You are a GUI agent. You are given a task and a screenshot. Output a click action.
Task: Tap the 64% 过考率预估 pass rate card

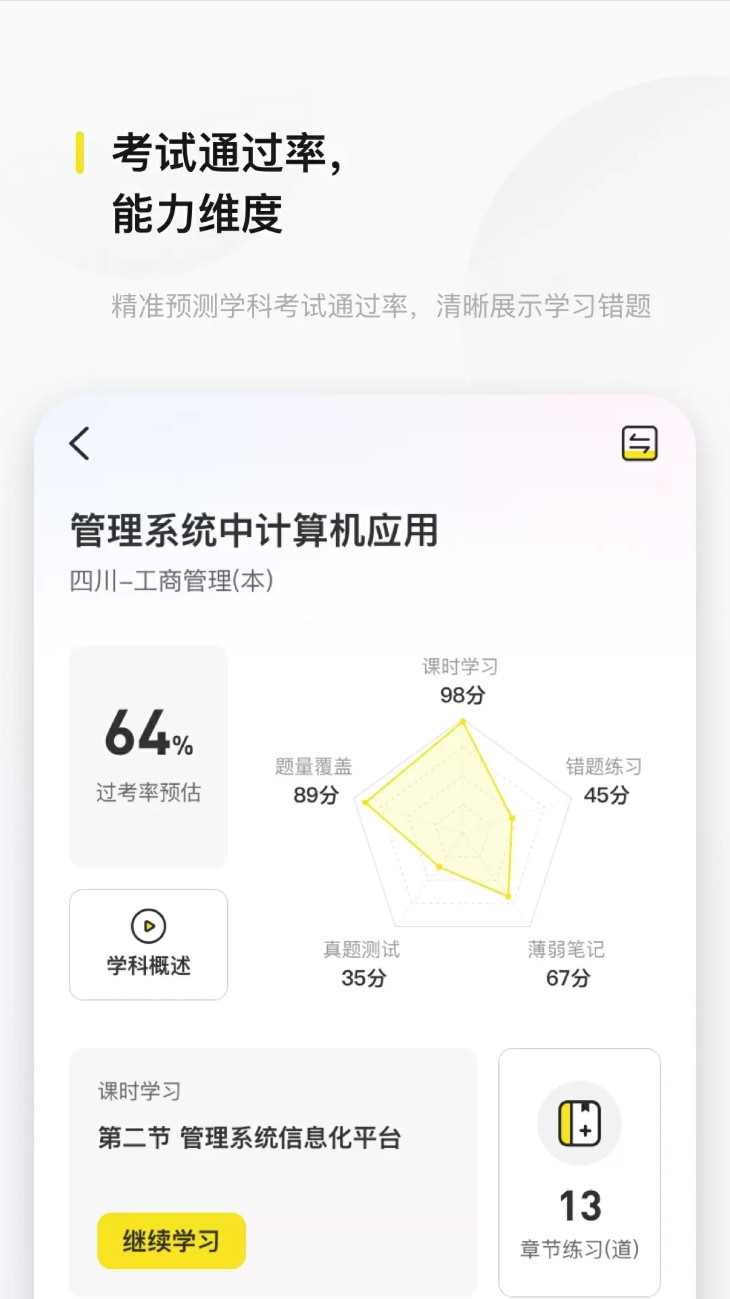coord(148,756)
